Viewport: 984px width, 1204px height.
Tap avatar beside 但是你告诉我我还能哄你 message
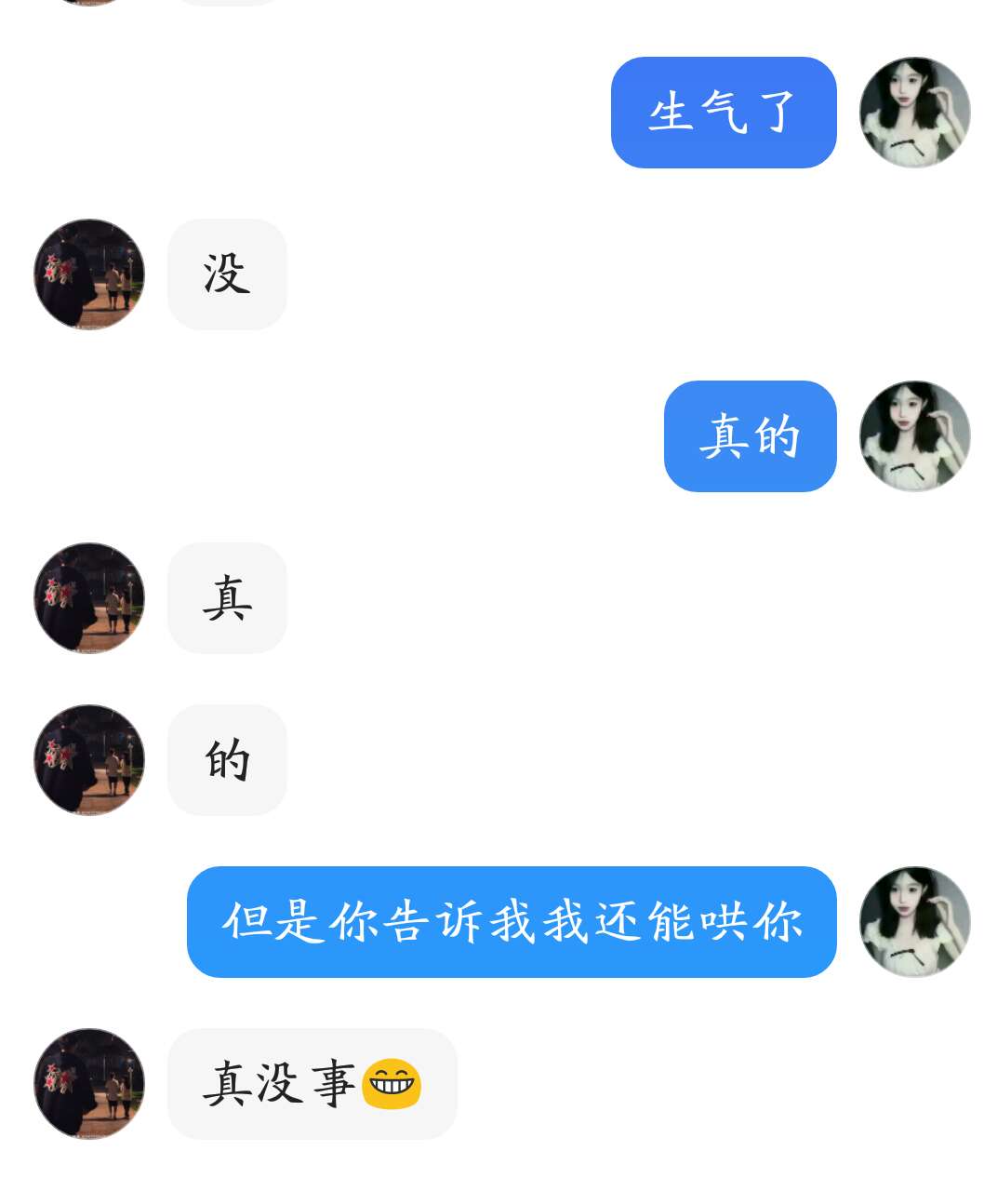pyautogui.click(x=914, y=922)
